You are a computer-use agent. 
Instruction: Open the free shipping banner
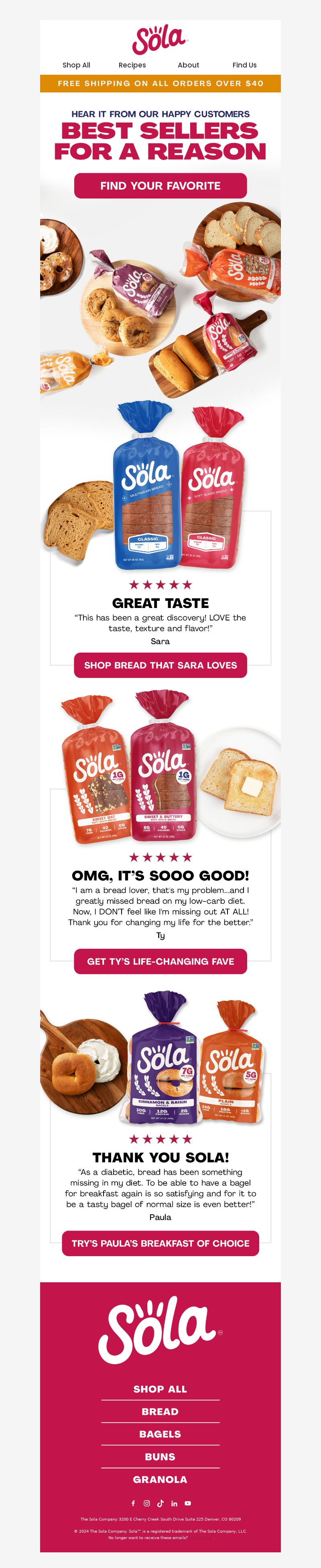(160, 84)
